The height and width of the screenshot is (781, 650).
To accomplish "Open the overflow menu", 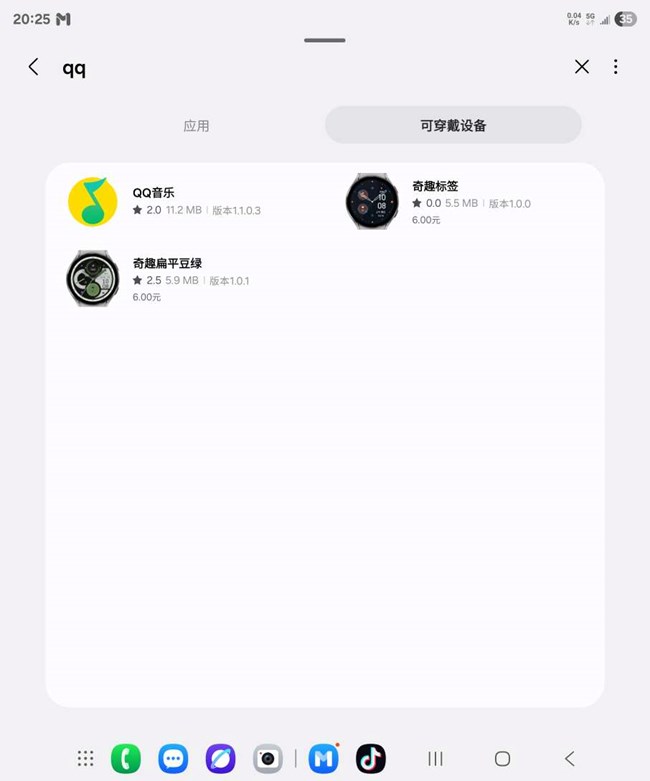I will tap(616, 67).
